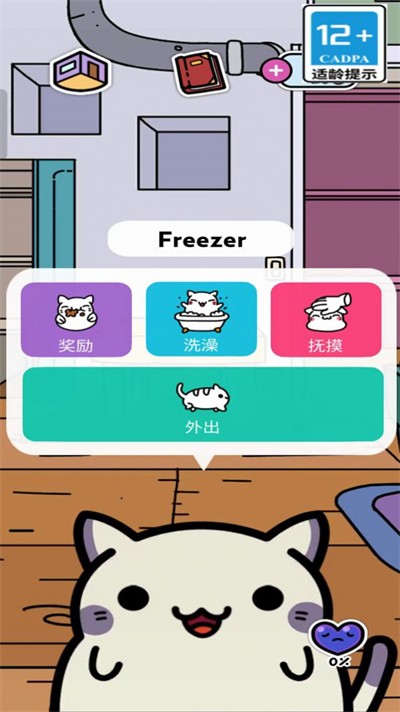Image resolution: width=400 pixels, height=712 pixels.
Task: Pet the cat with 抚摸
Action: [326, 320]
